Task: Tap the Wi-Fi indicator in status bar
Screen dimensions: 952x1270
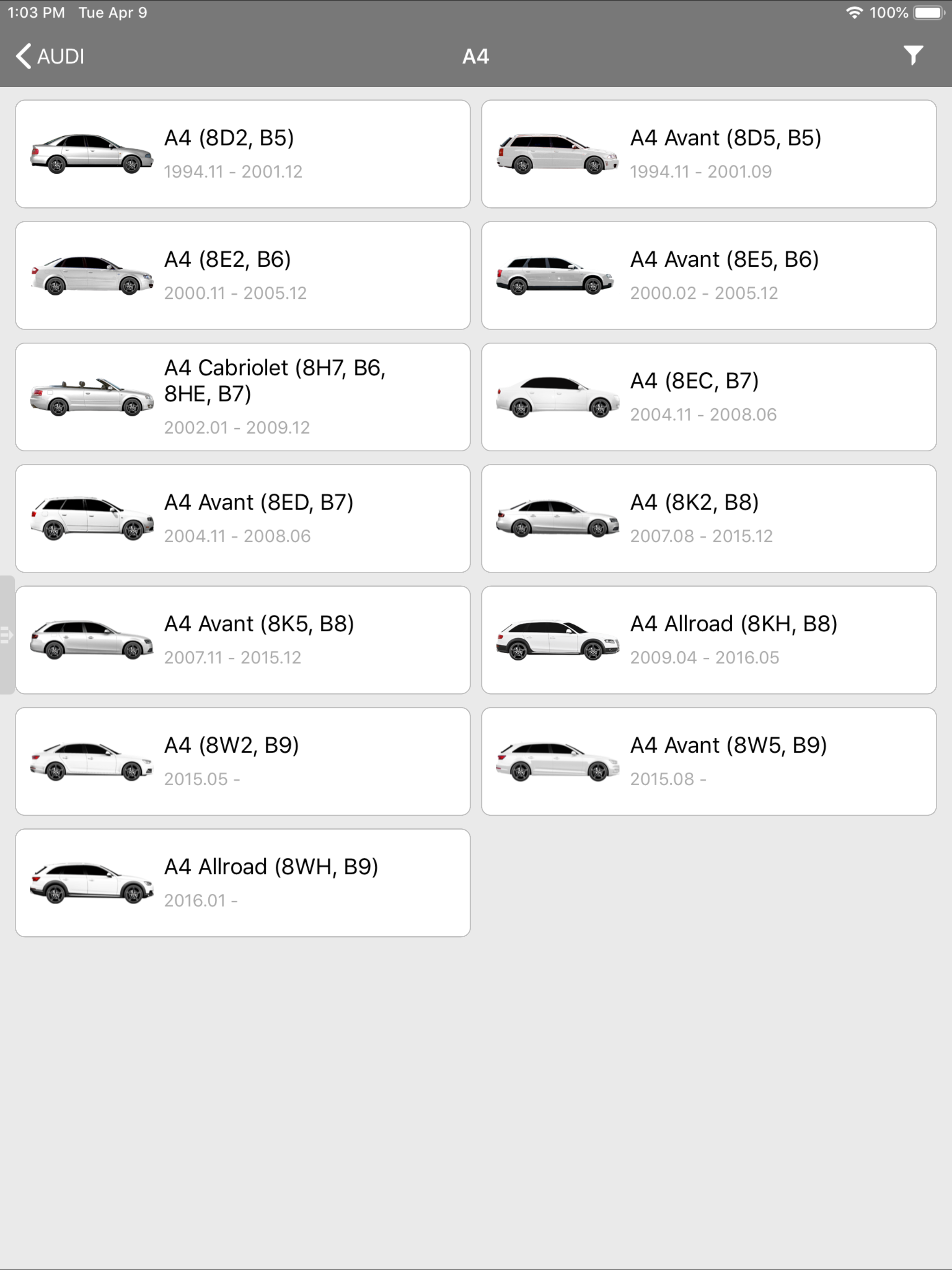Action: (855, 12)
